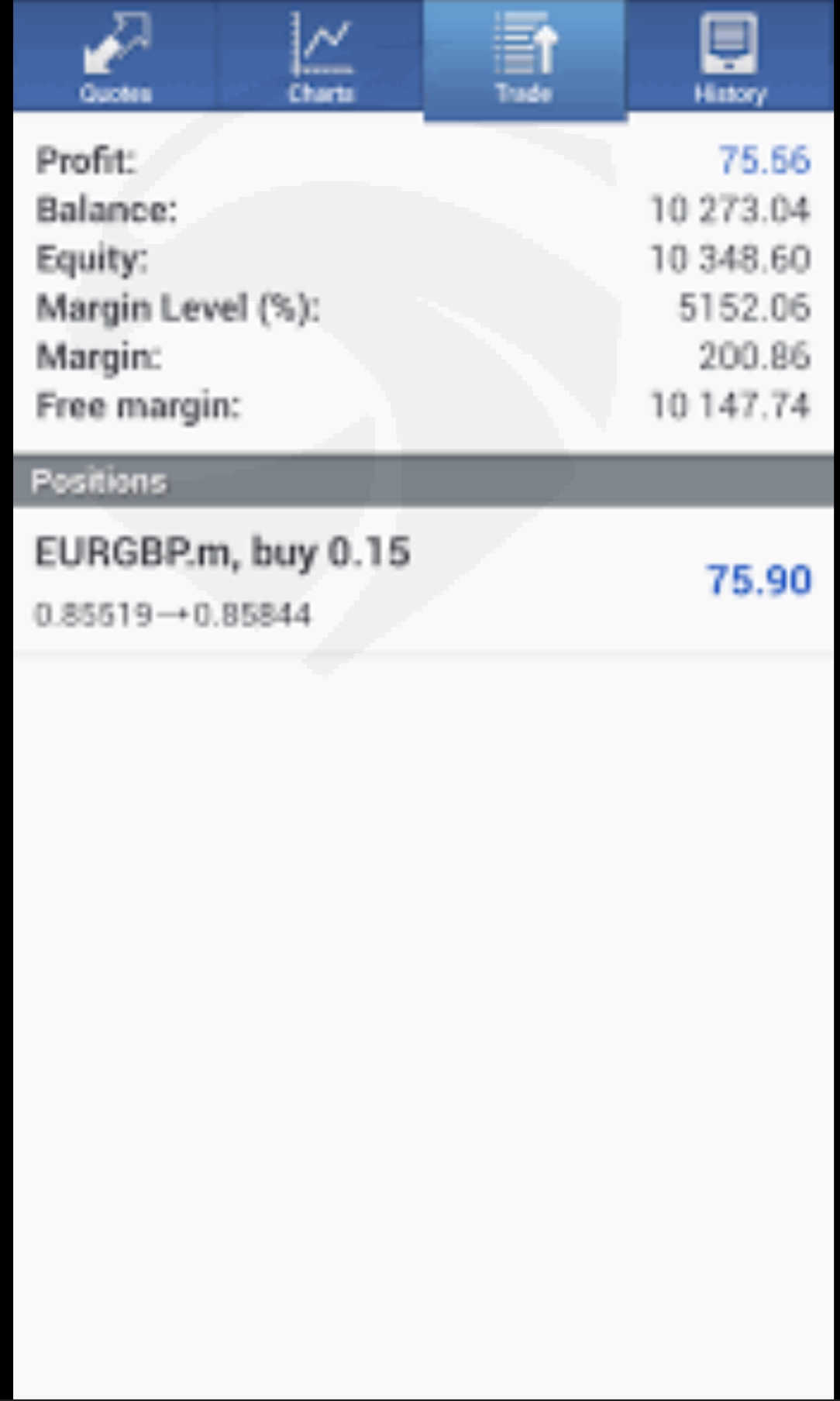This screenshot has height=1401, width=840.
Task: Open the Charts tab
Action: [320, 56]
